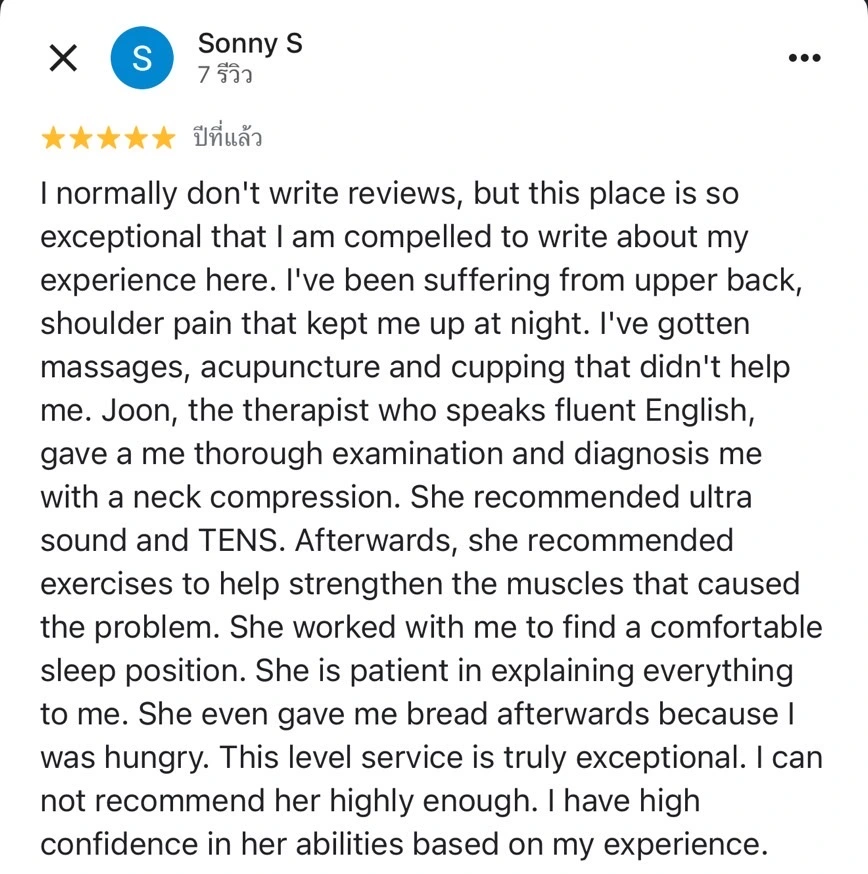Close the review view
This screenshot has height=874, width=868.
click(x=63, y=58)
